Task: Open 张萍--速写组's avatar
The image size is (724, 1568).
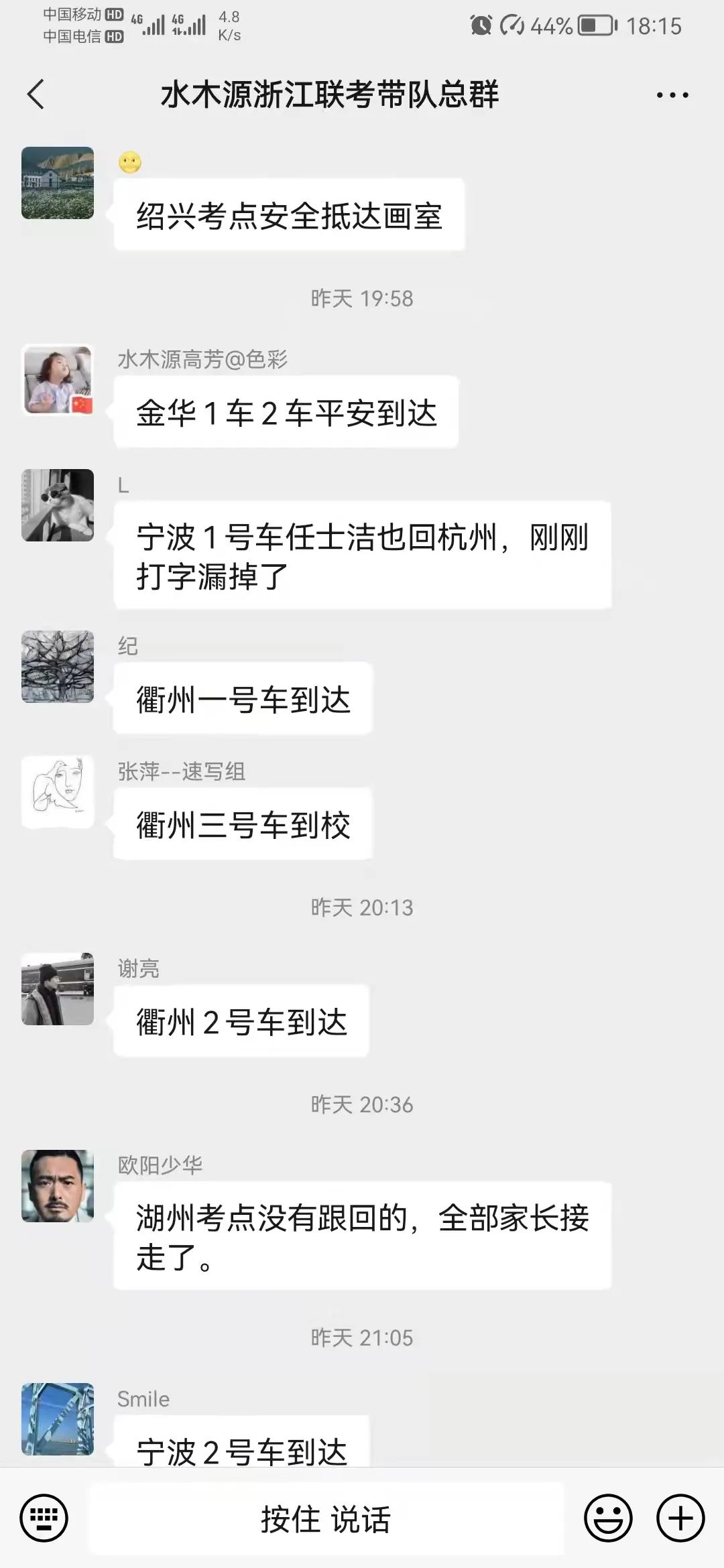Action: (58, 792)
